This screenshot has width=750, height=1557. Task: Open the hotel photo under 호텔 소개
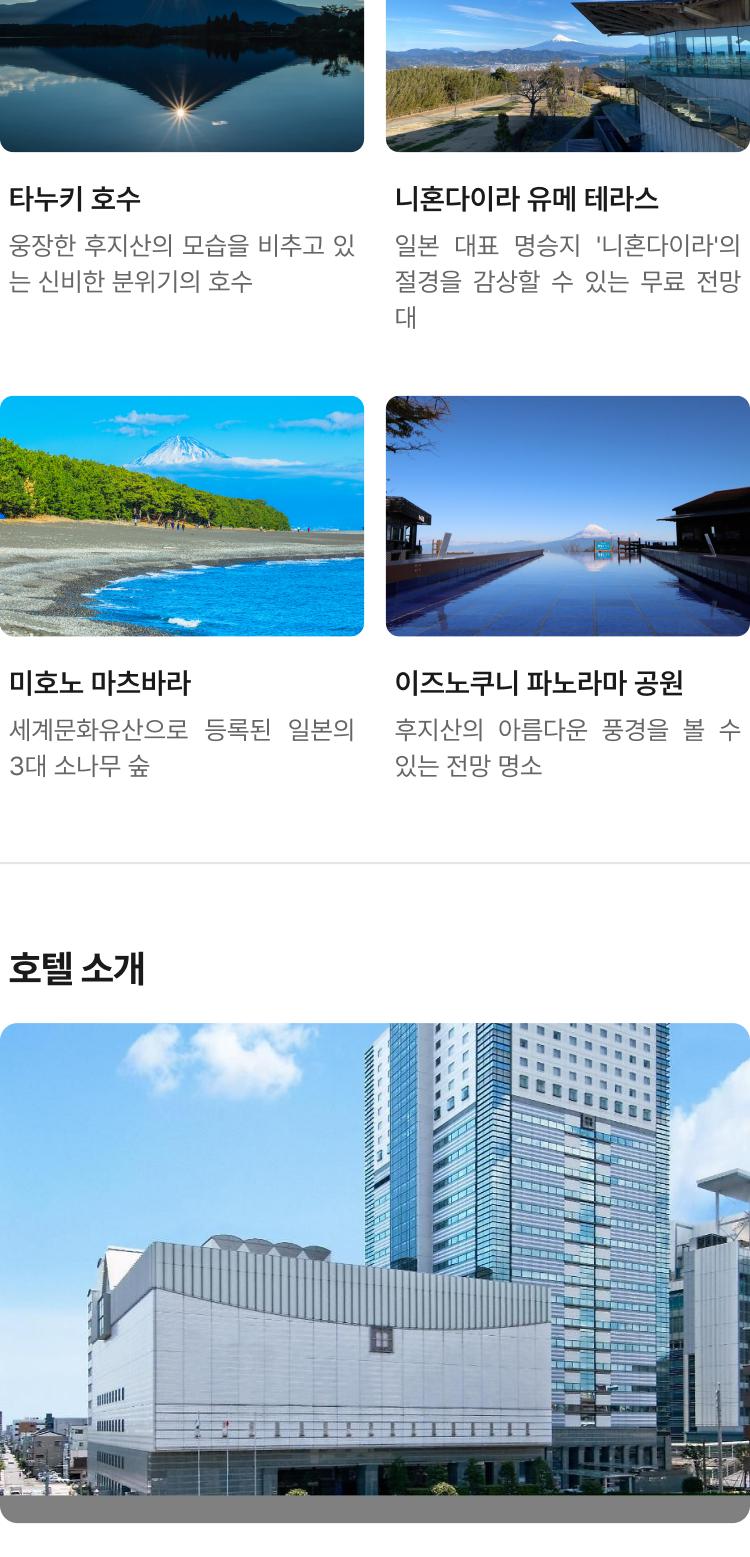click(375, 1260)
